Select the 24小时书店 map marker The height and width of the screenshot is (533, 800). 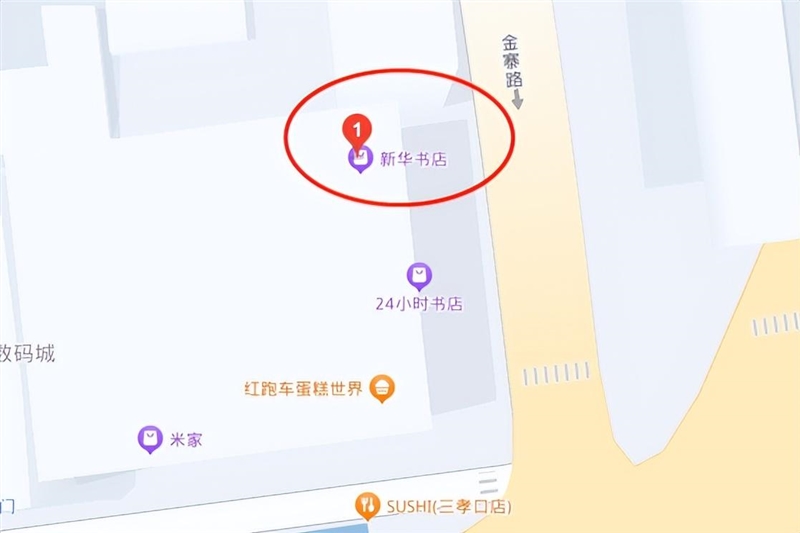click(419, 276)
